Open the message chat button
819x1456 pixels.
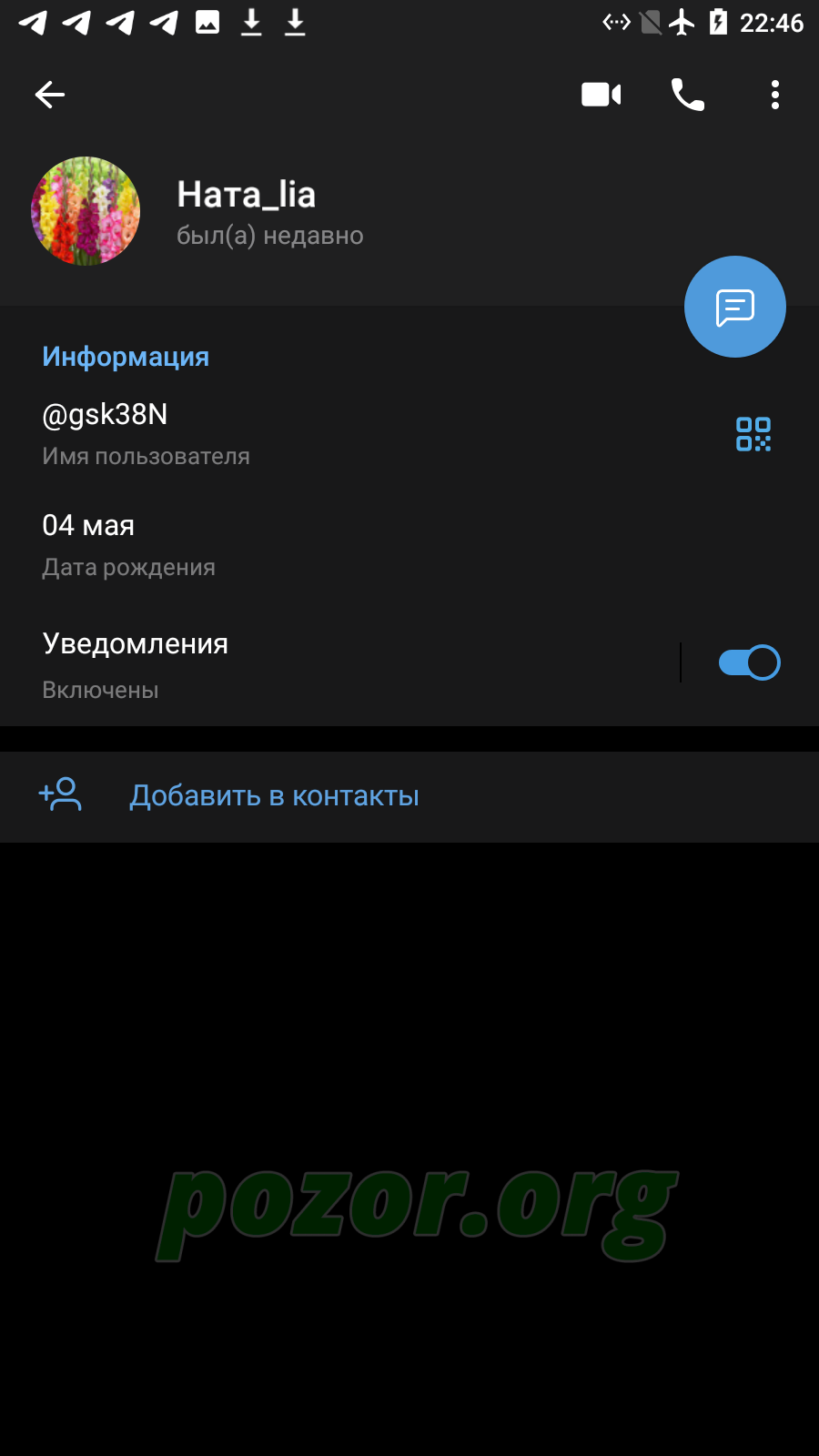pos(735,307)
